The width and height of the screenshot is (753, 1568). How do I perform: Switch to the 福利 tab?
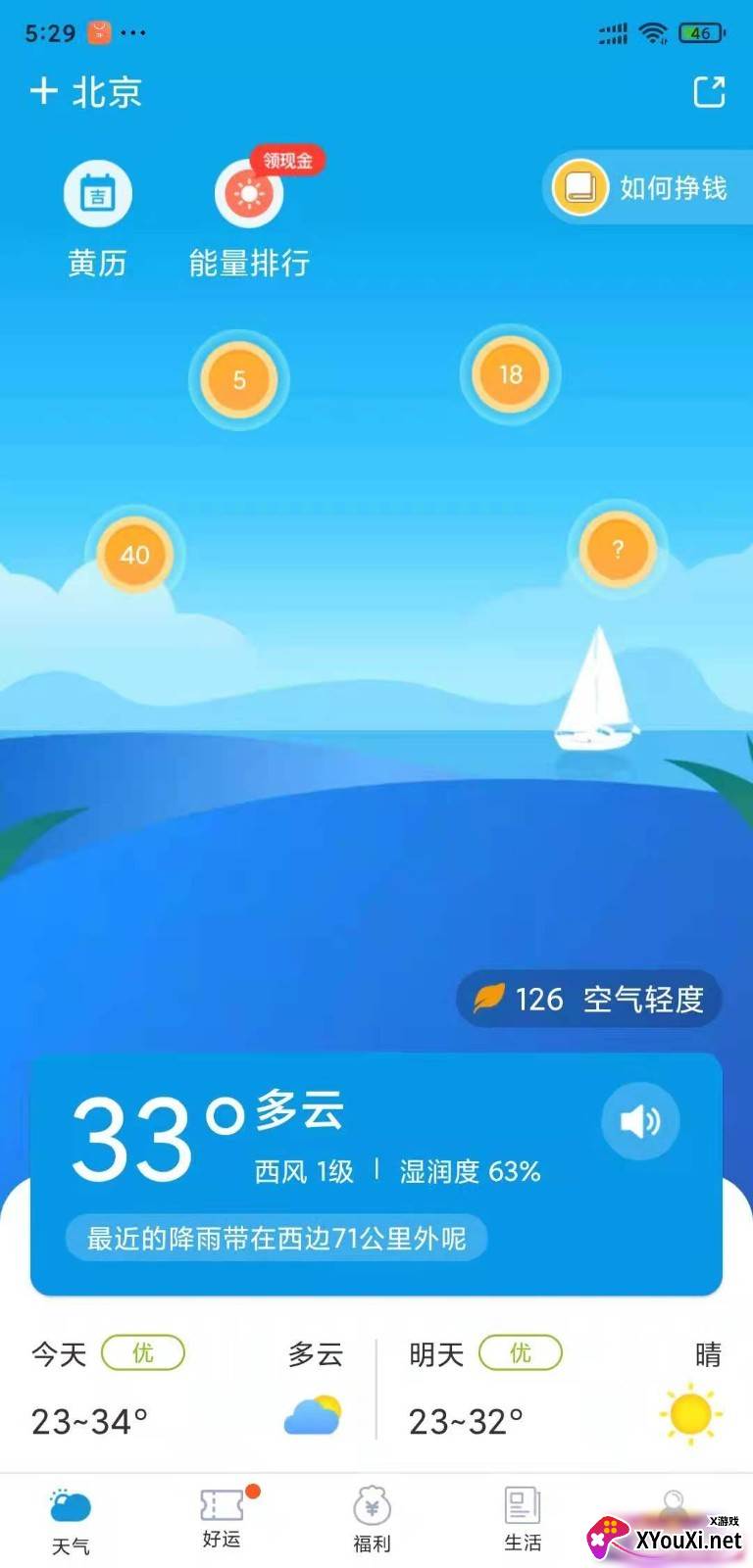point(372,1521)
